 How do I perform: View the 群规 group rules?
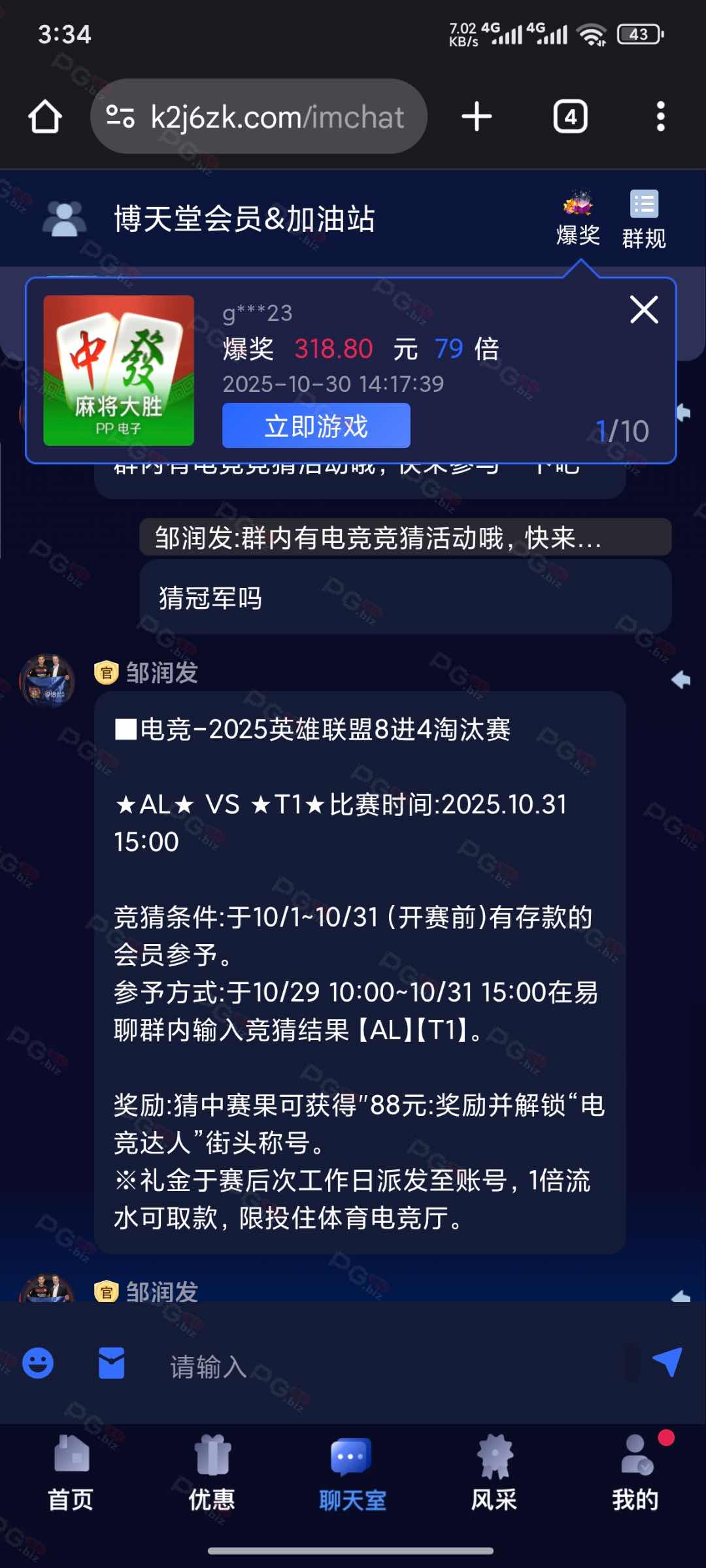(x=644, y=220)
